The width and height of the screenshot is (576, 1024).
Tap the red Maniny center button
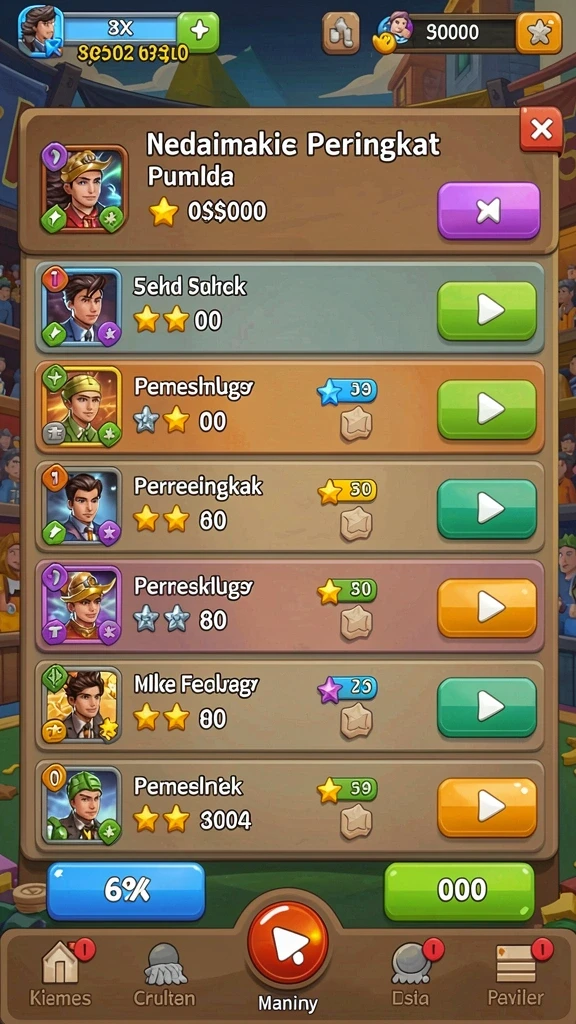(287, 946)
